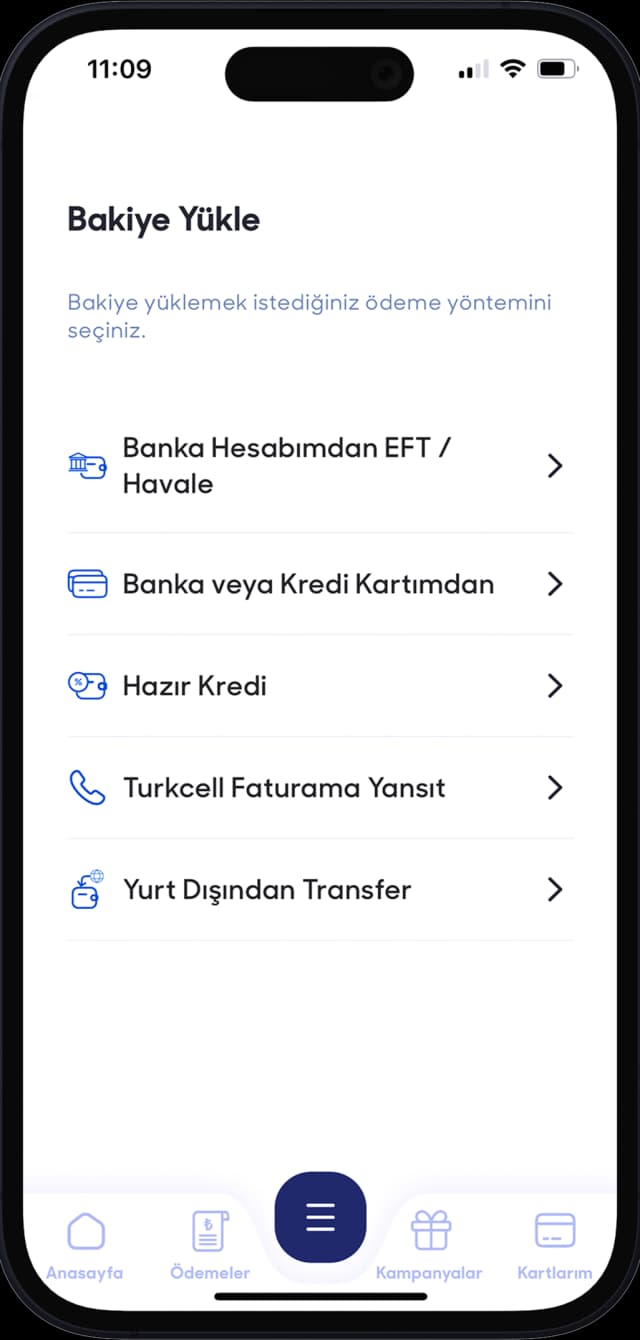Screen dimensions: 640x1340
Task: Open the Hazır Kredi option
Action: click(x=318, y=686)
